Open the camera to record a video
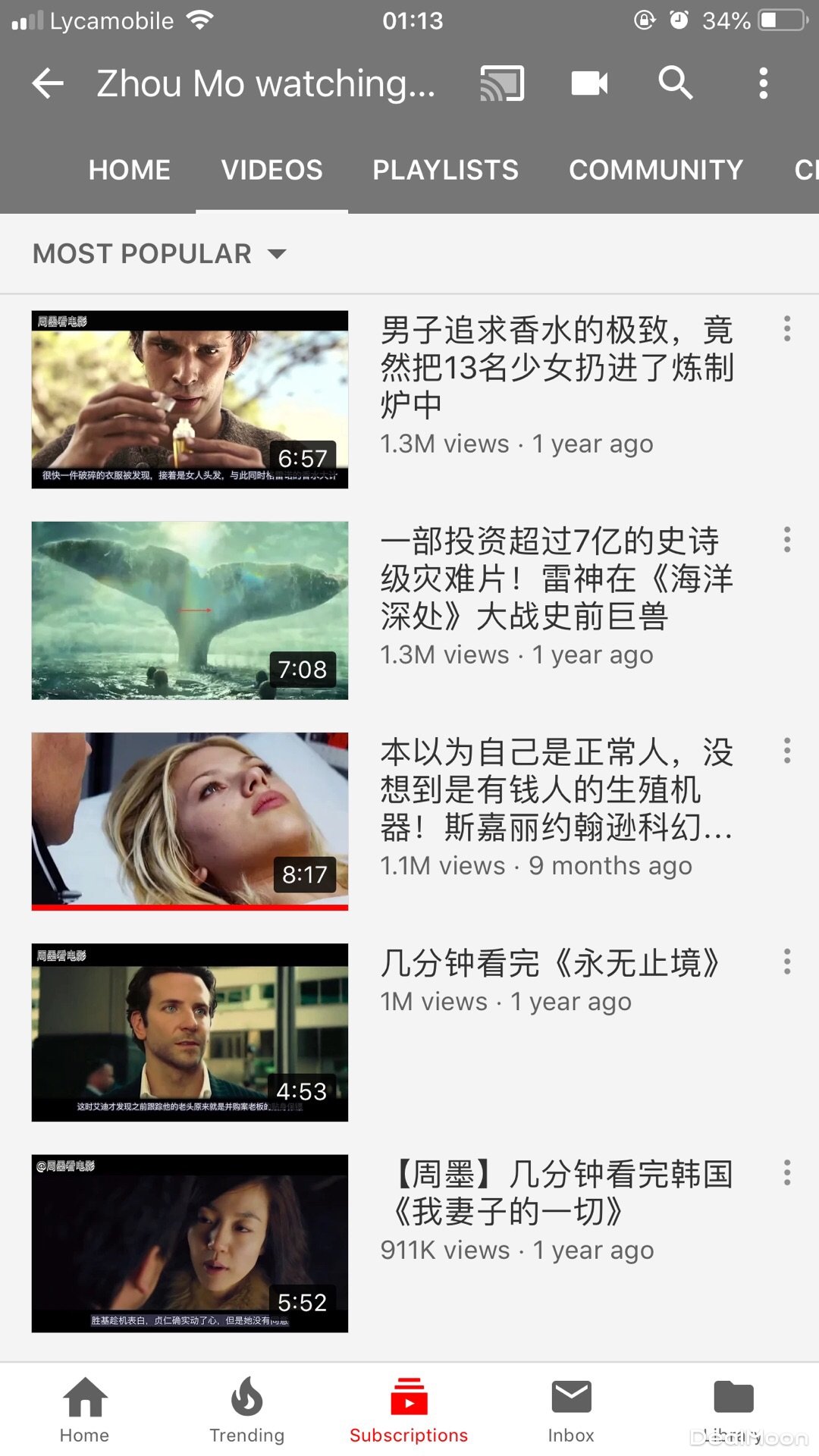Viewport: 819px width, 1456px height. [590, 83]
